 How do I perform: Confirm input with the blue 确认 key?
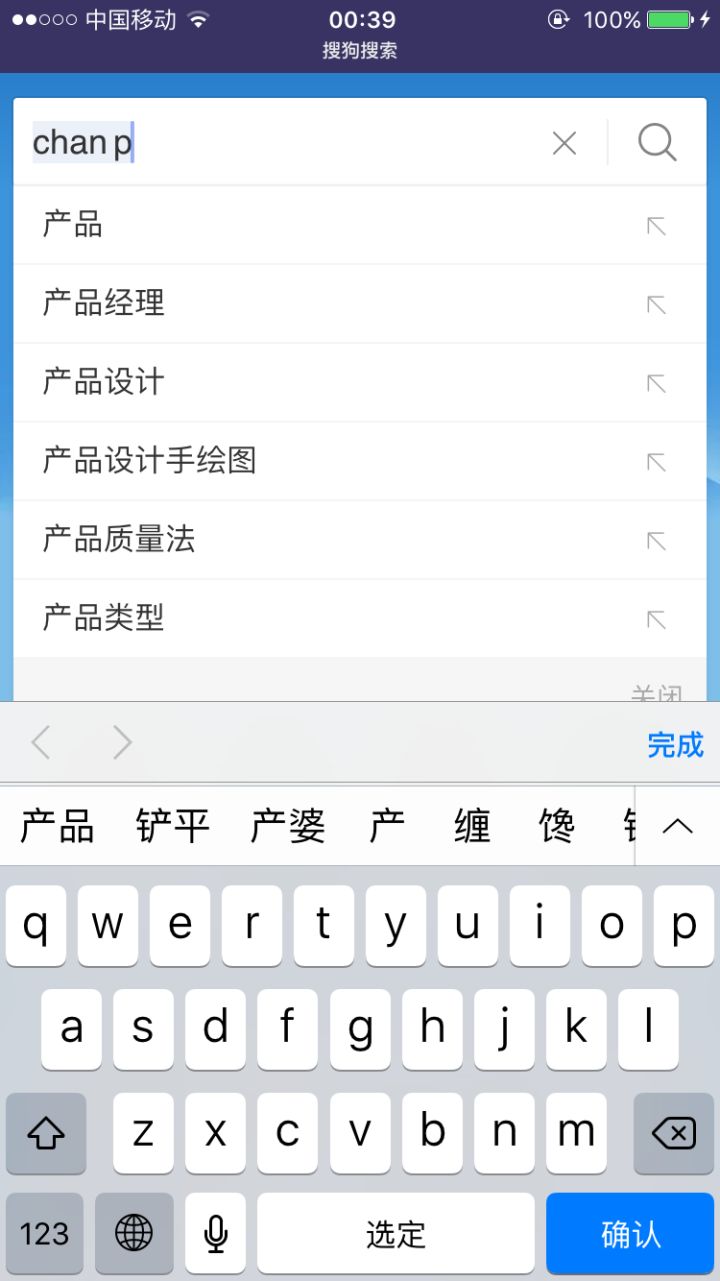pos(631,1233)
